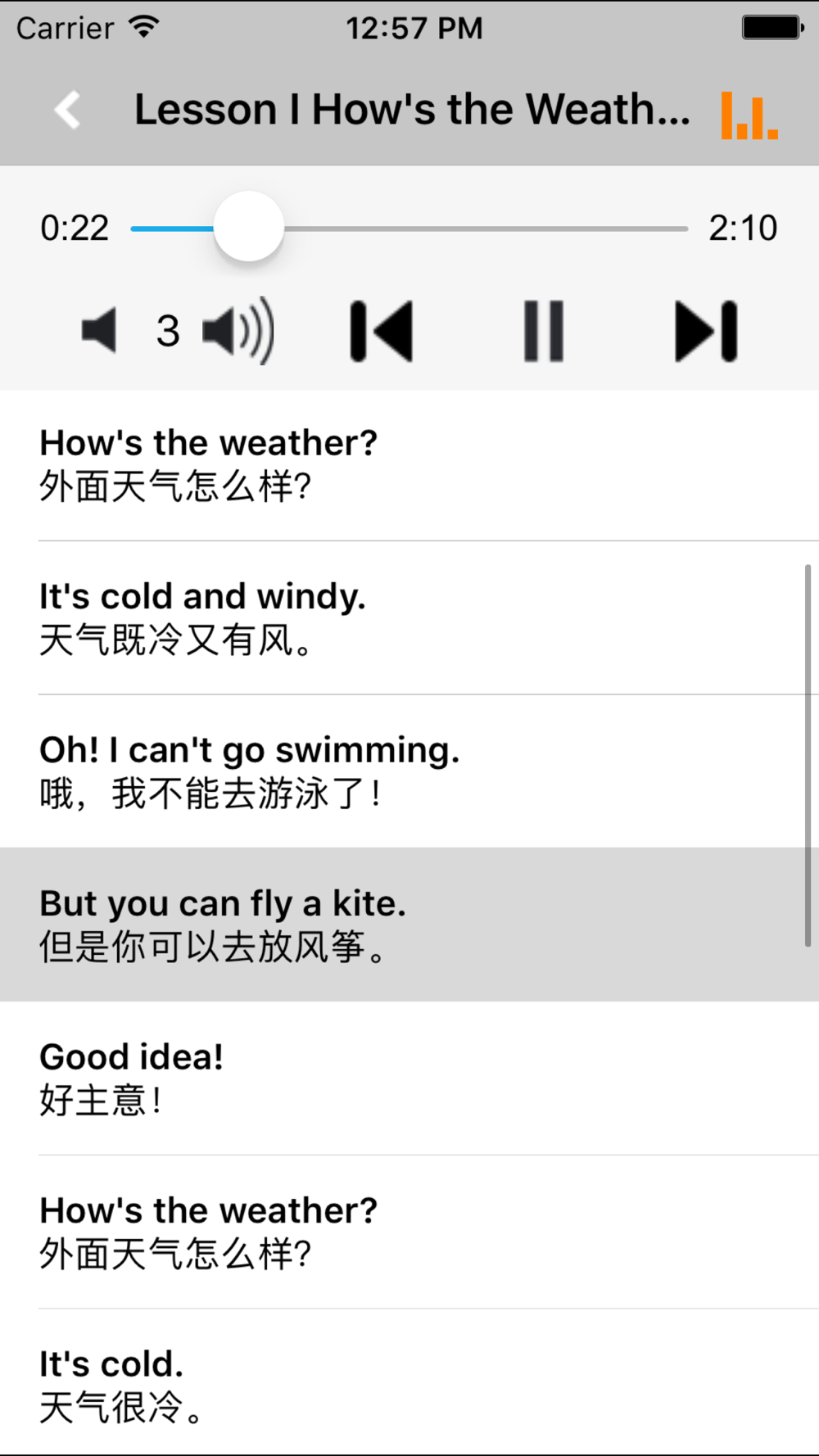Tap the audio progress slider knob

(249, 227)
